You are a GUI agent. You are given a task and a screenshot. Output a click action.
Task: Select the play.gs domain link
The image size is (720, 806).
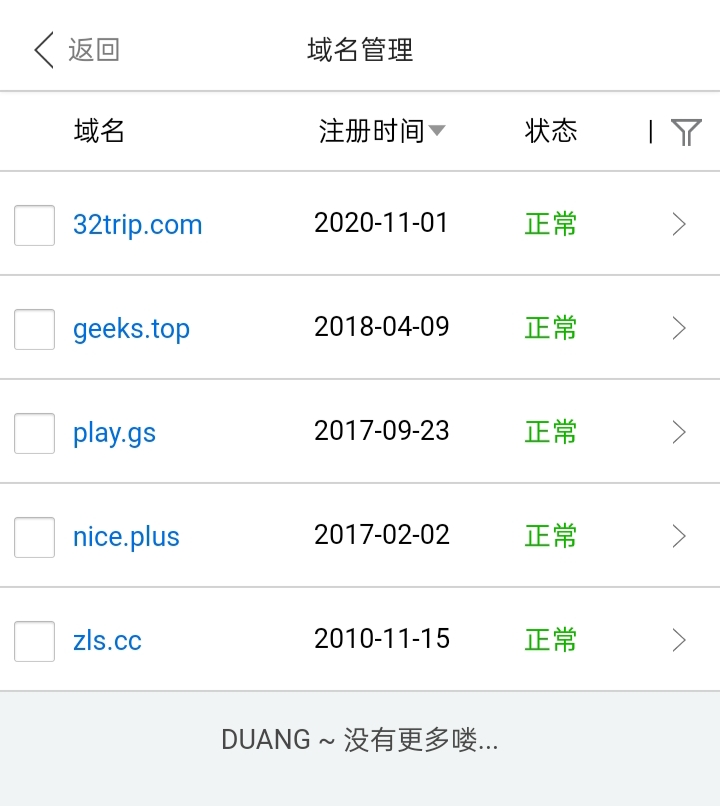[x=114, y=433]
